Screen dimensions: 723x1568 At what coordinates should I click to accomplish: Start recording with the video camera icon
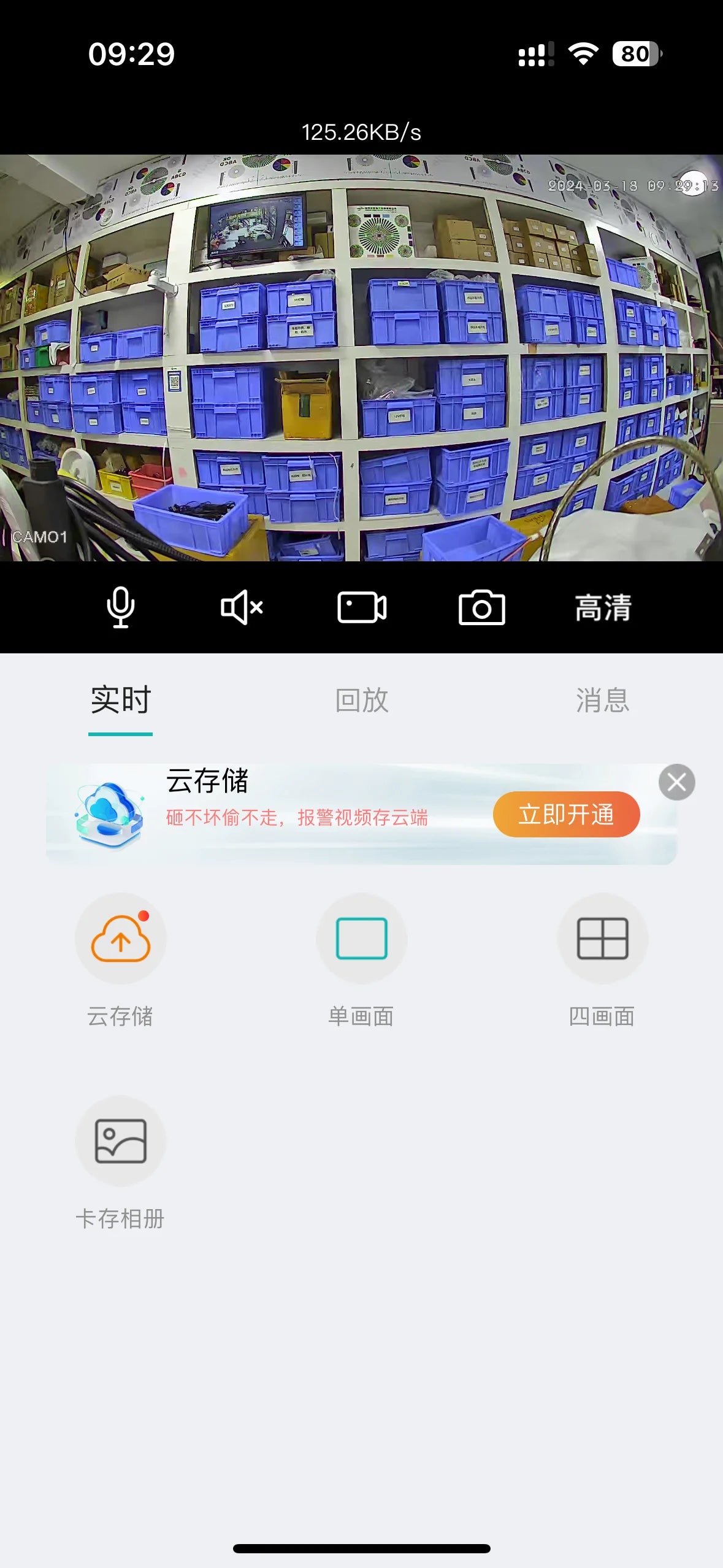point(361,607)
